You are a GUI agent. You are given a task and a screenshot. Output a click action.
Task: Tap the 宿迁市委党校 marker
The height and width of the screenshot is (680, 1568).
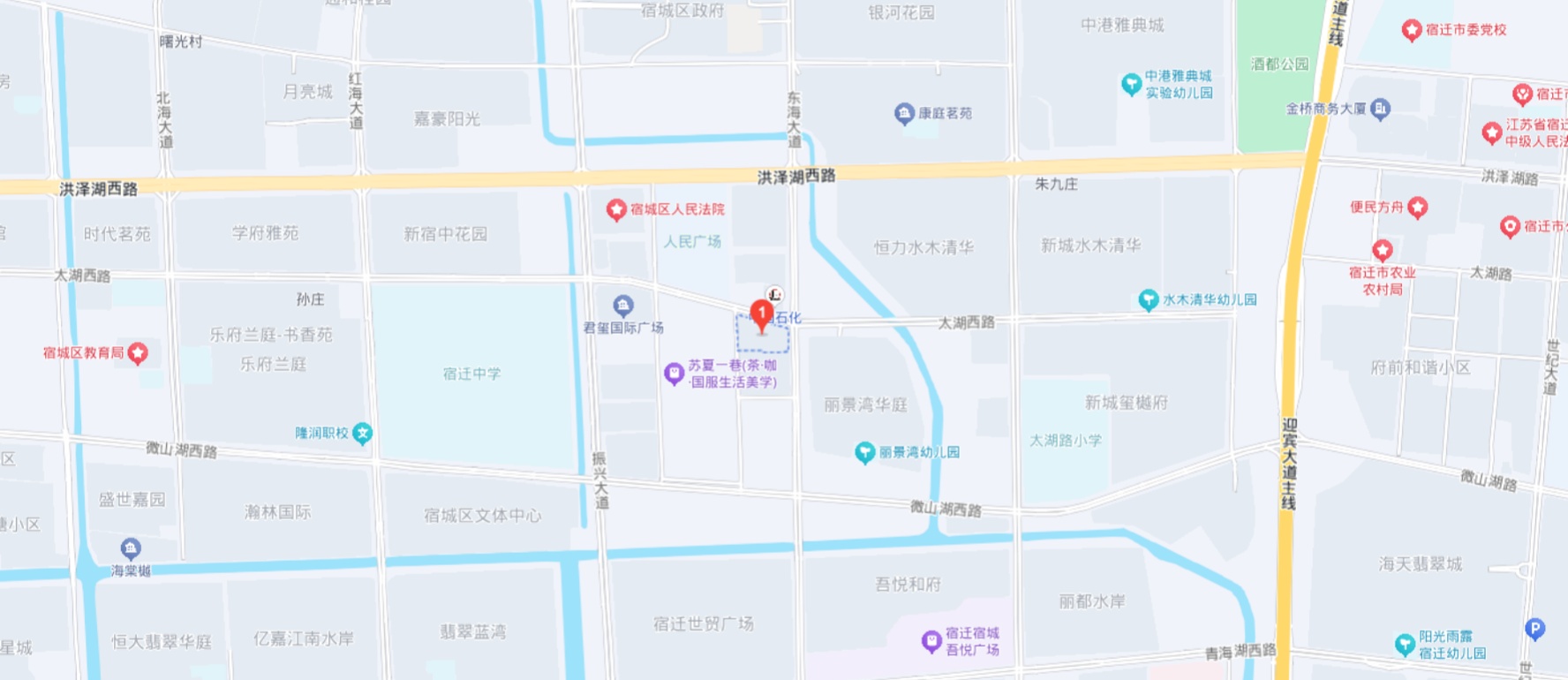click(1412, 30)
